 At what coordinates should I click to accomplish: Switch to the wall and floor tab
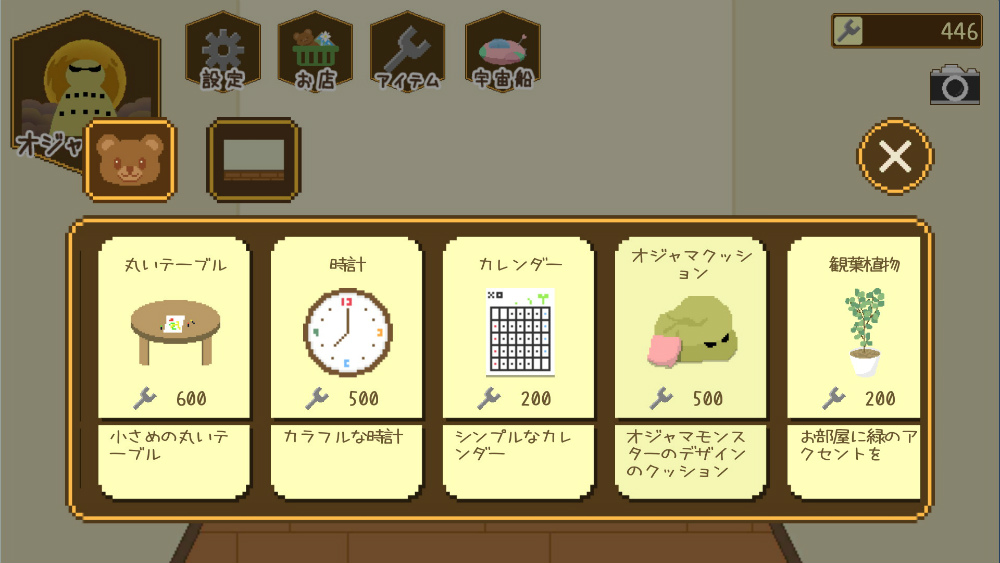253,160
